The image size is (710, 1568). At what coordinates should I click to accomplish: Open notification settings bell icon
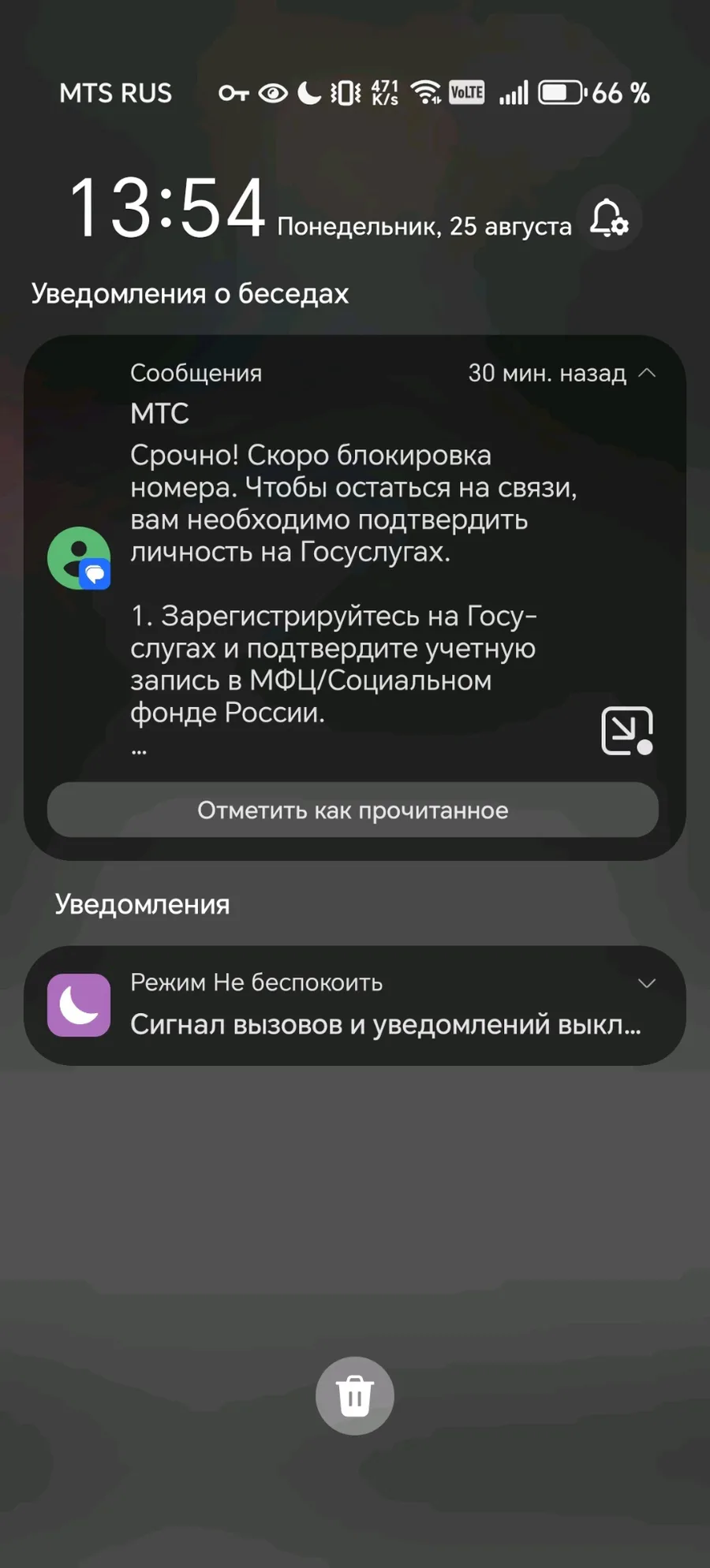[x=609, y=218]
